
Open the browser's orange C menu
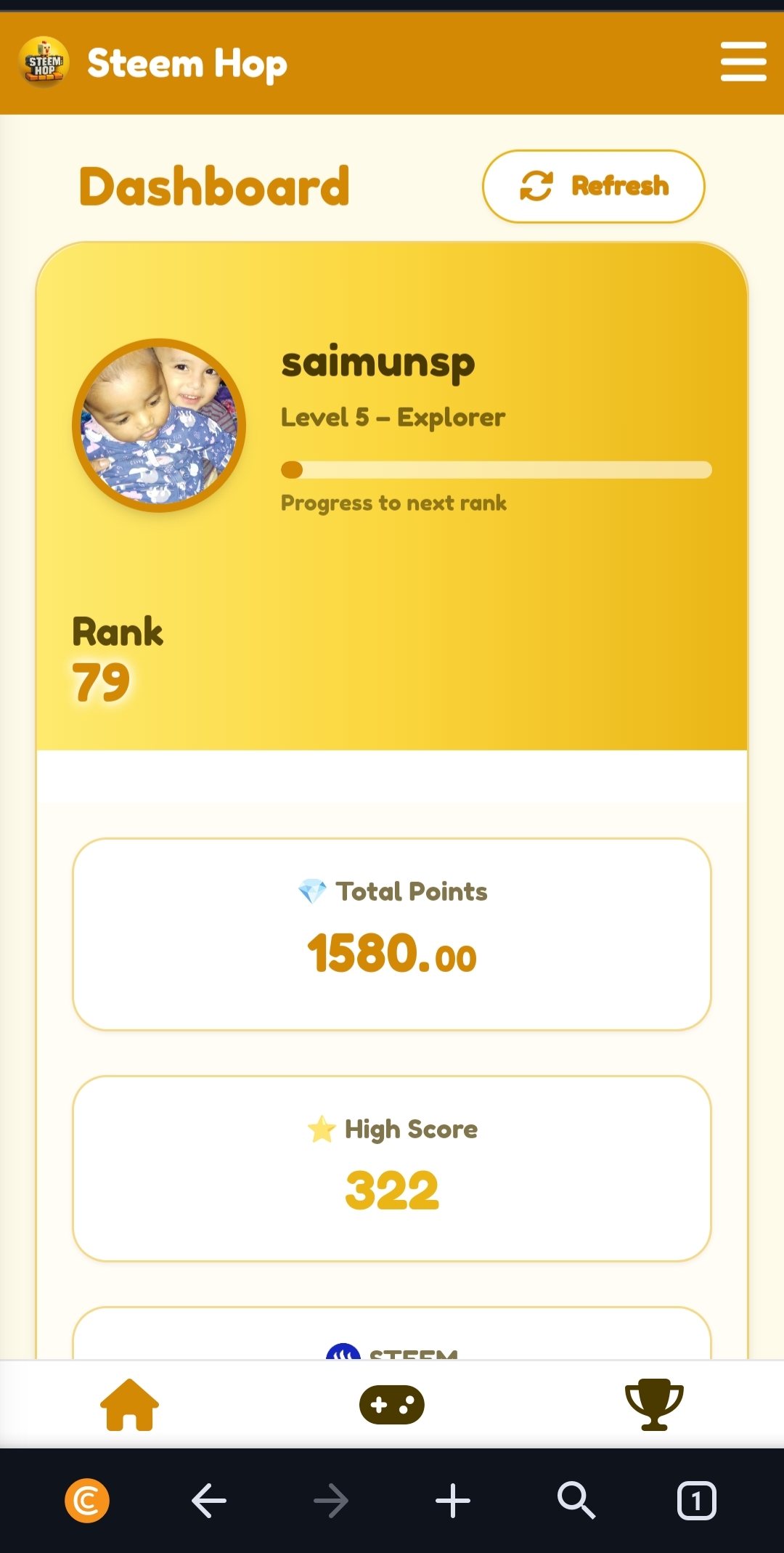[x=87, y=1501]
